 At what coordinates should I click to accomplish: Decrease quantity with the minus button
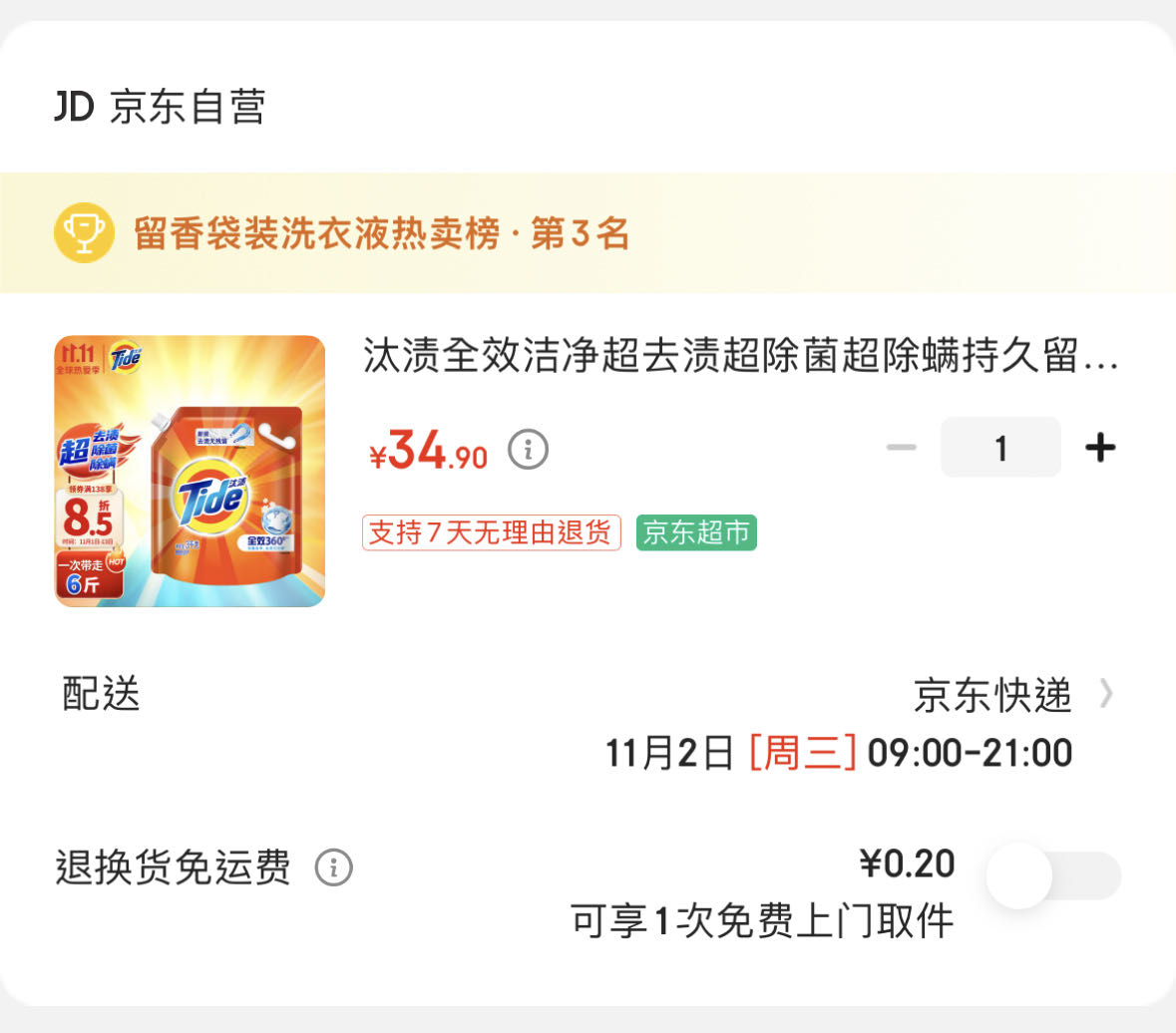point(901,448)
